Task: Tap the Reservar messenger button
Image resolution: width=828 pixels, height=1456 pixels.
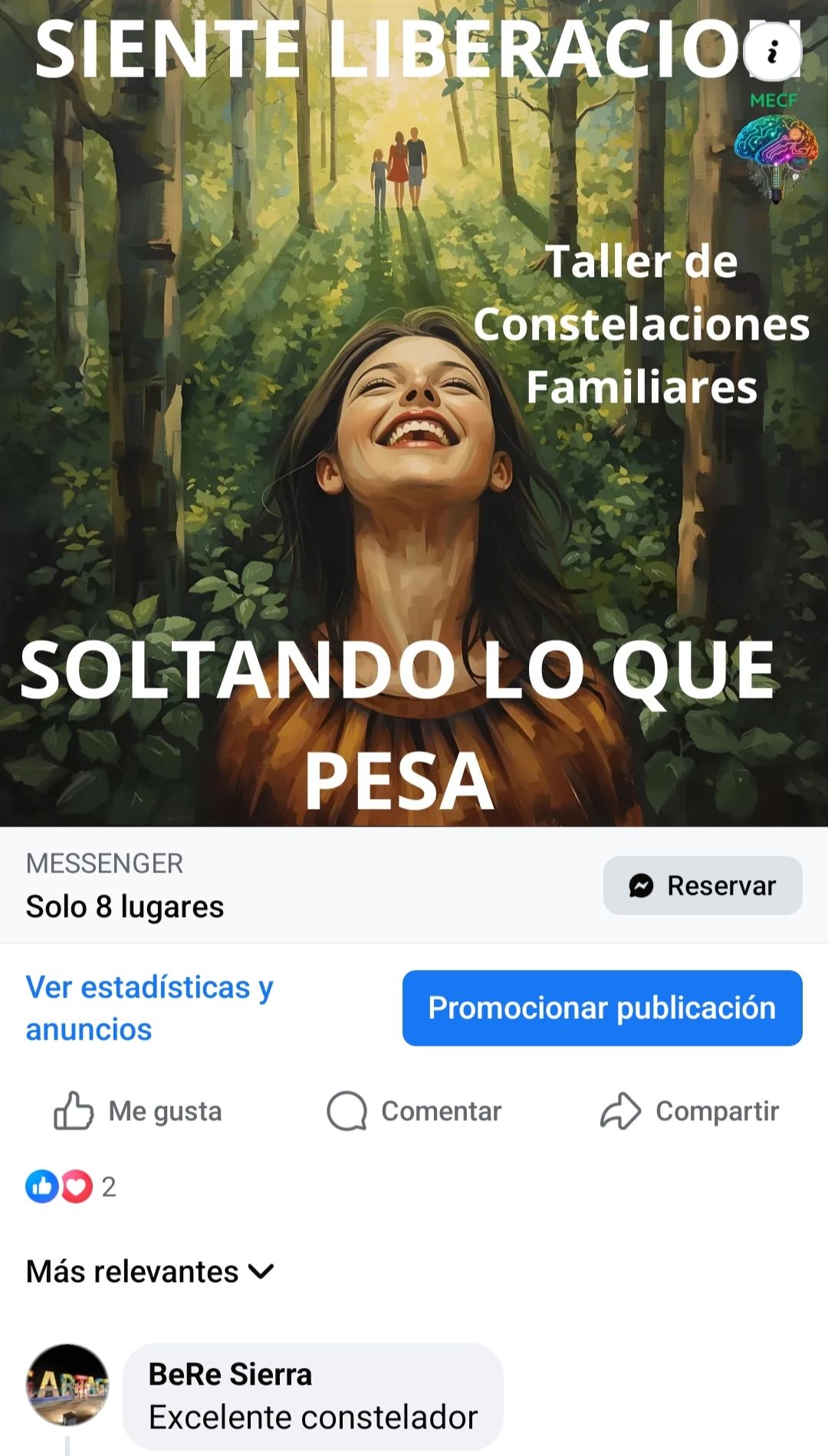Action: pyautogui.click(x=702, y=886)
